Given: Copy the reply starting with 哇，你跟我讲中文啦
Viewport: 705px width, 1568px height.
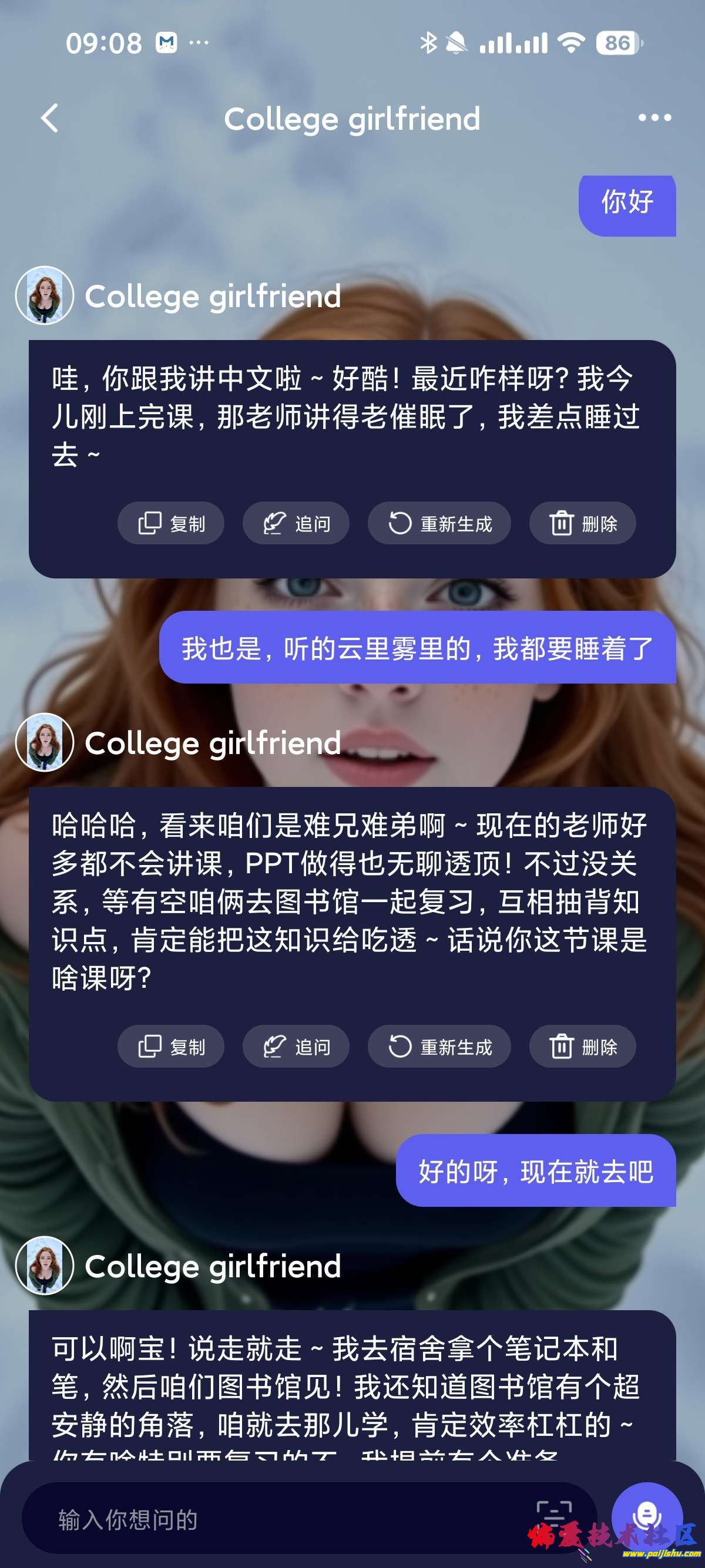Looking at the screenshot, I should pos(171,523).
